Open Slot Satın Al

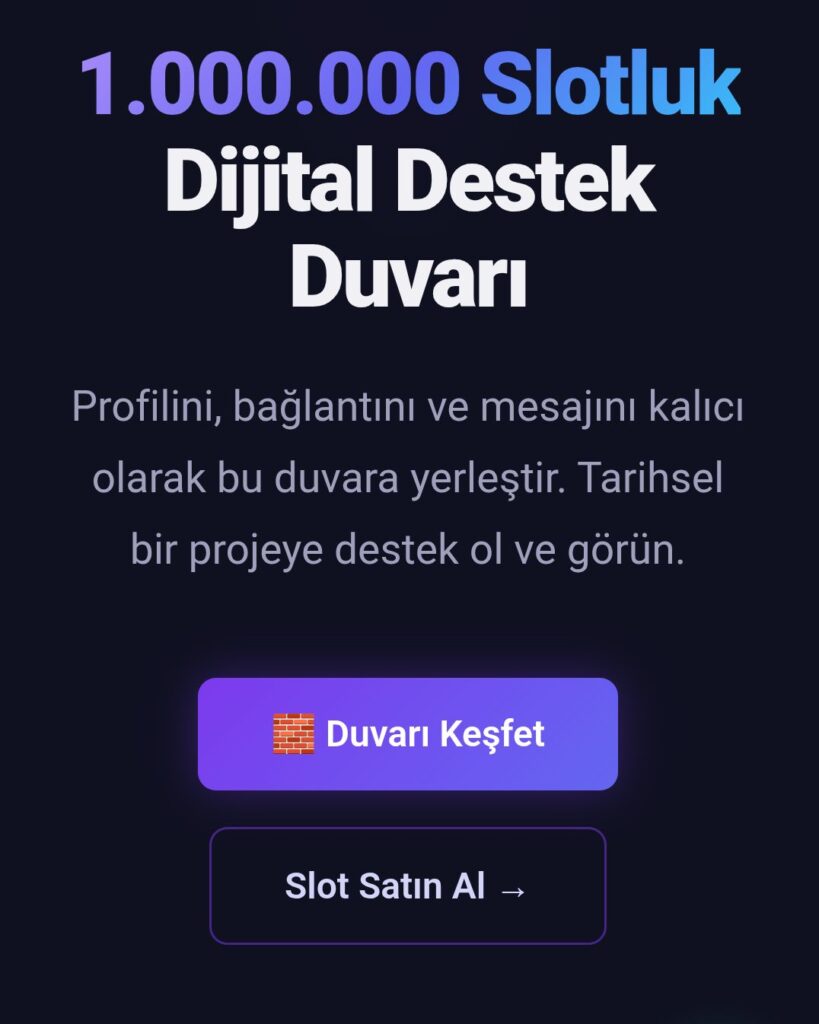[x=407, y=886]
